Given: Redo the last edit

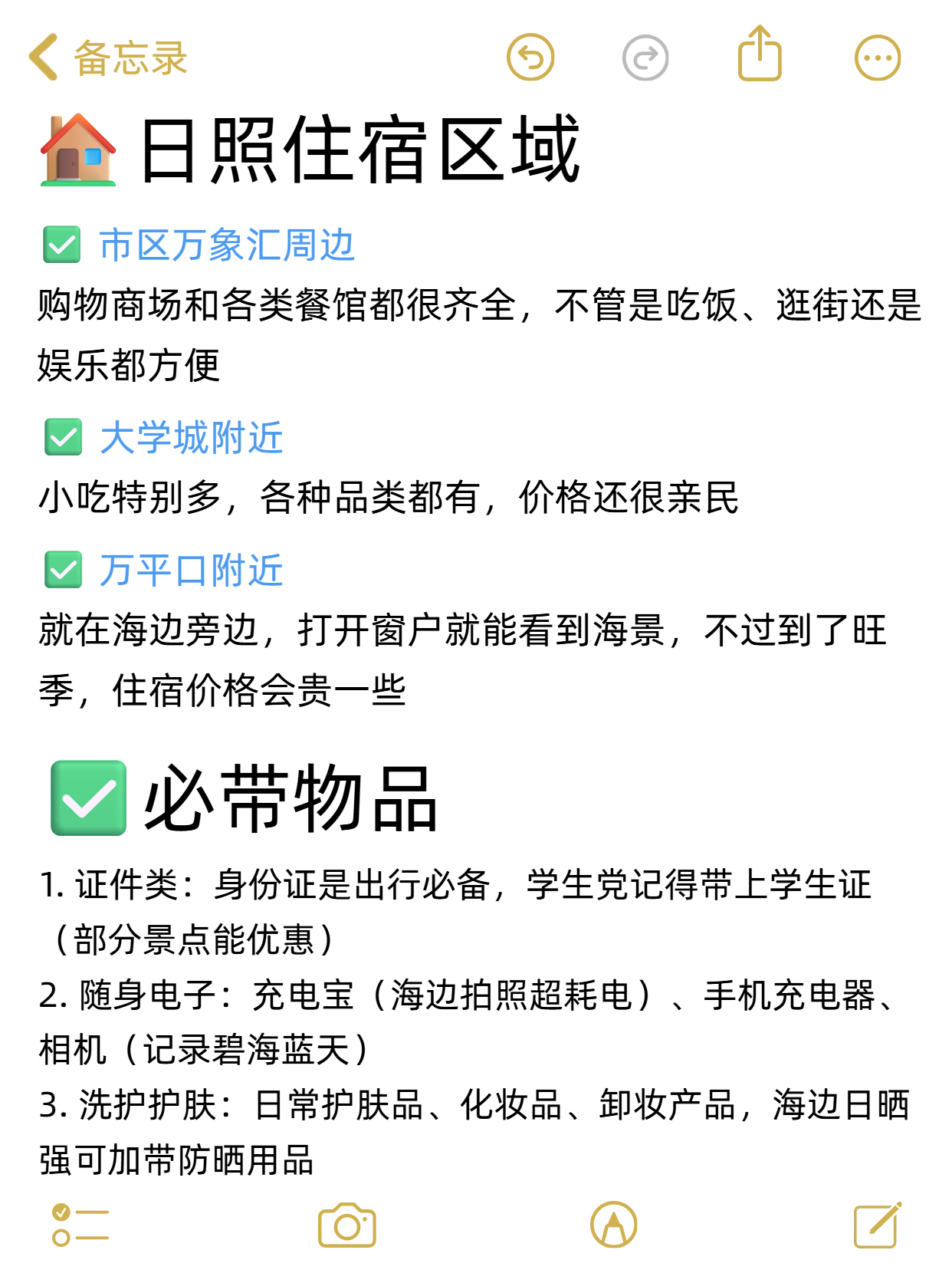Looking at the screenshot, I should click(x=645, y=58).
